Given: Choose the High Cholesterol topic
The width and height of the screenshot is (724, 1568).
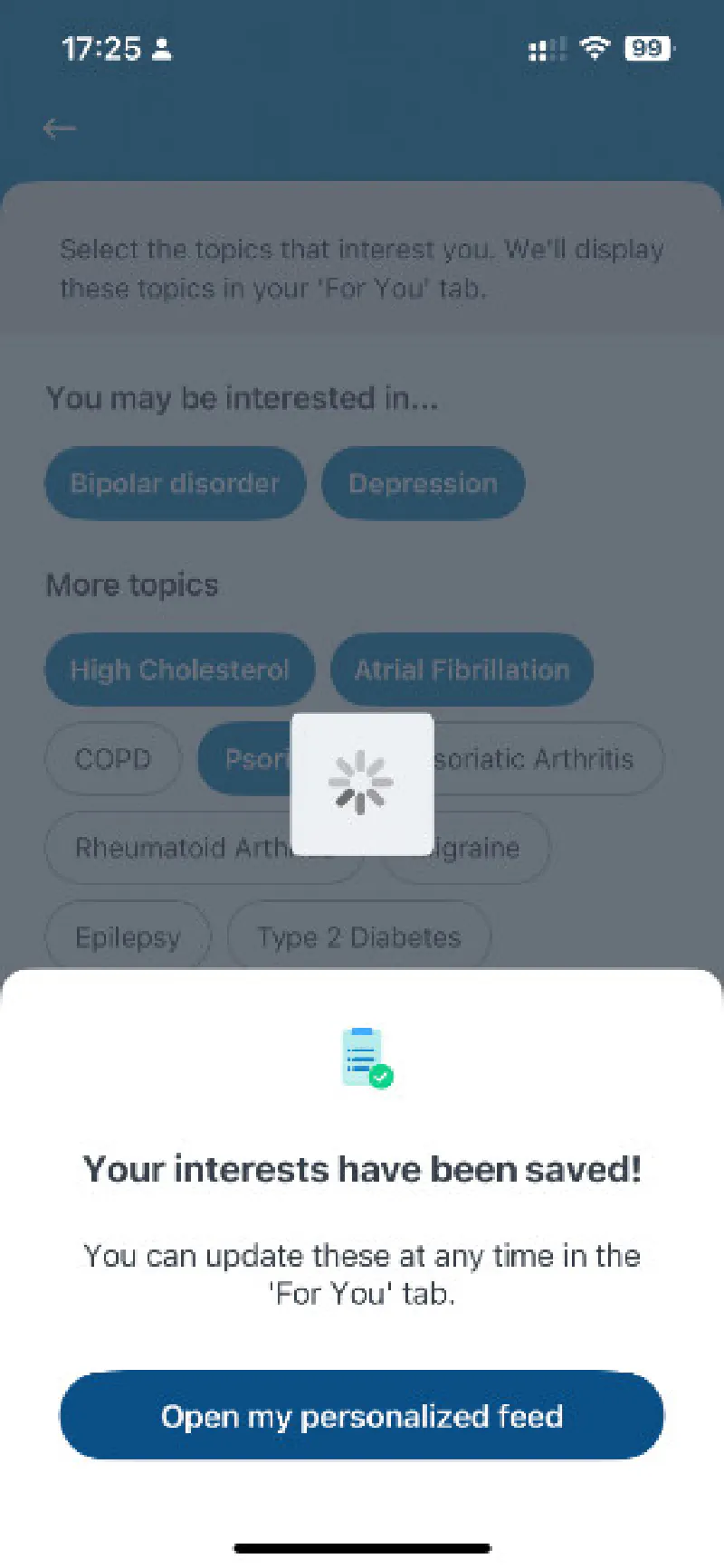Looking at the screenshot, I should (x=179, y=670).
